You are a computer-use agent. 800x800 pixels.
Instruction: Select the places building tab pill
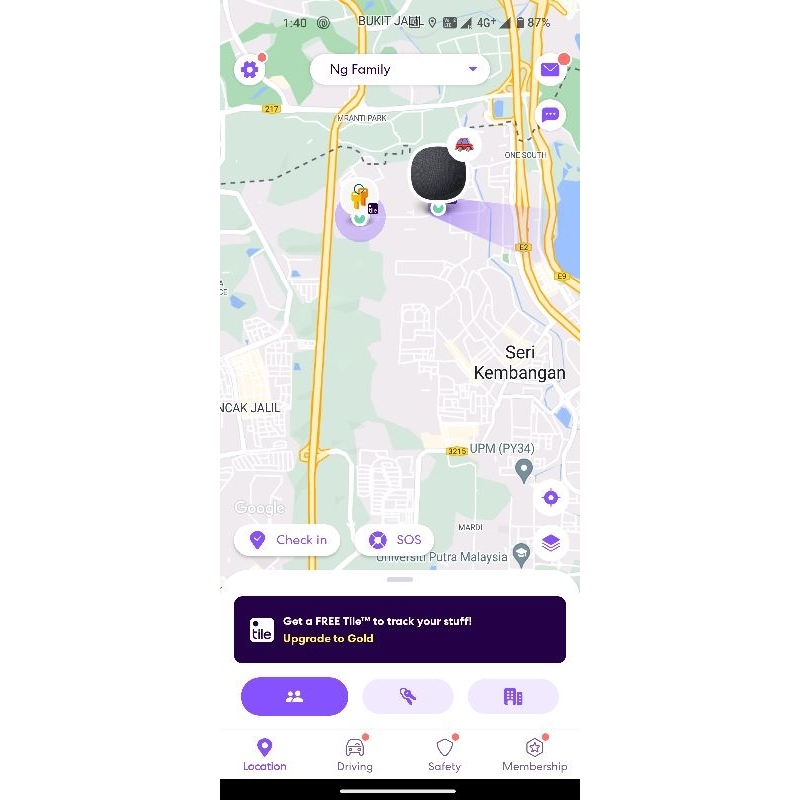coord(513,696)
